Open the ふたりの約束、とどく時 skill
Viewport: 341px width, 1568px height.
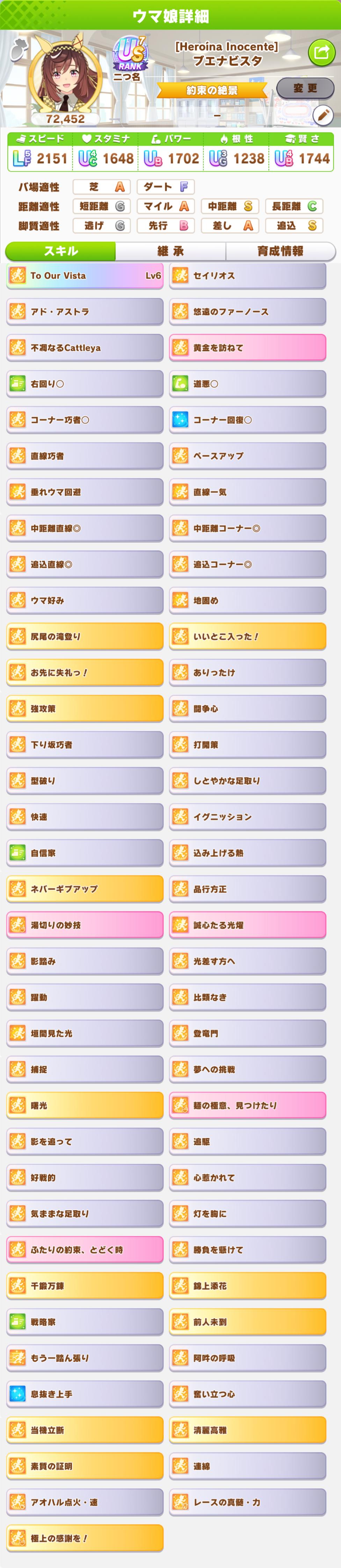[85, 1250]
